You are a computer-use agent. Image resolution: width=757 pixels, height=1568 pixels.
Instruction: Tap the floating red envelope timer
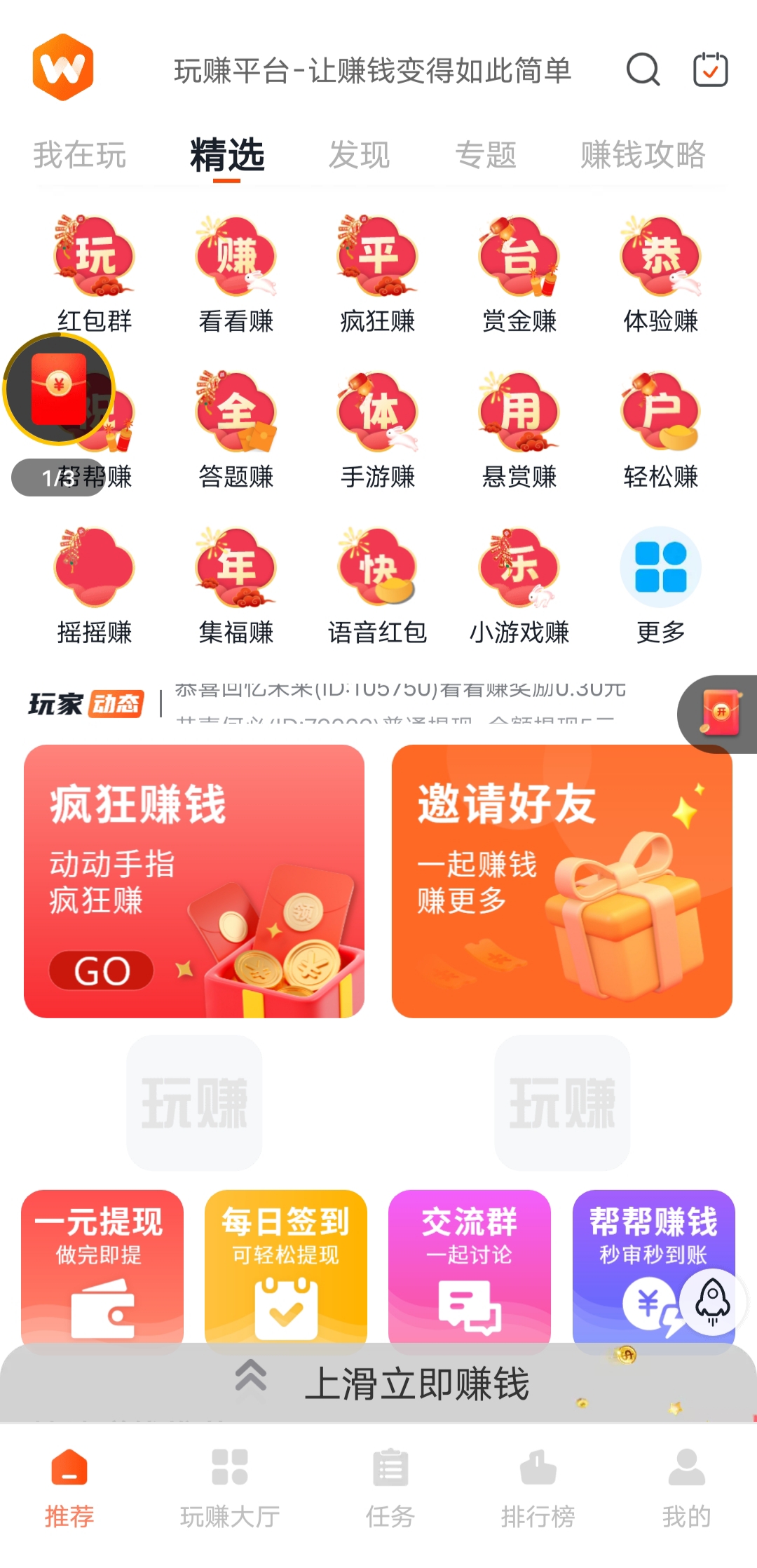[59, 389]
